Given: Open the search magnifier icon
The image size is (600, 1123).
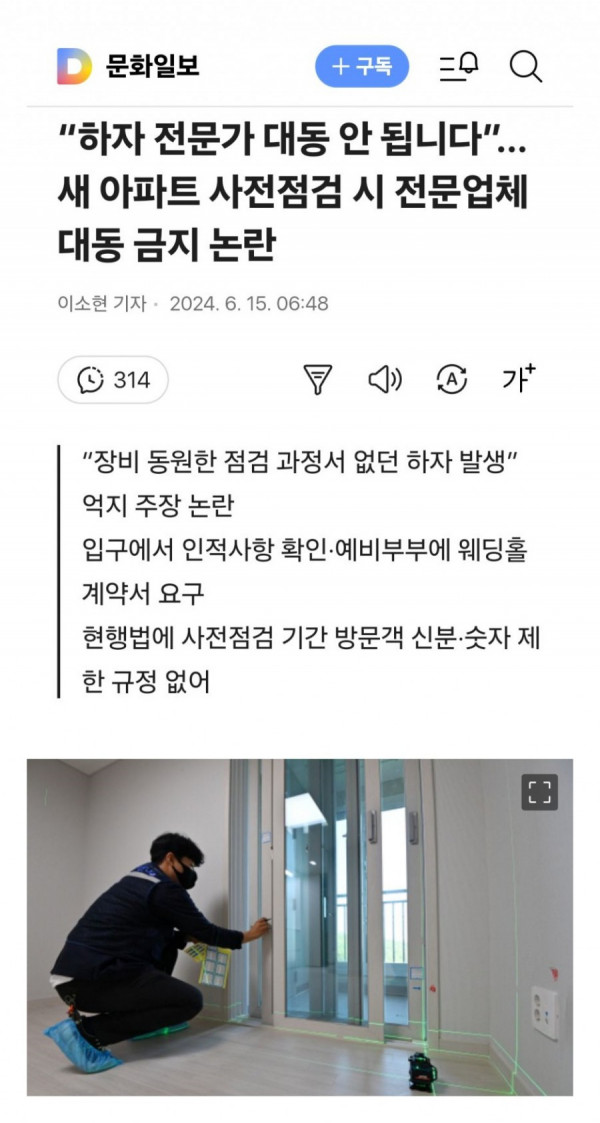Looking at the screenshot, I should click(525, 67).
